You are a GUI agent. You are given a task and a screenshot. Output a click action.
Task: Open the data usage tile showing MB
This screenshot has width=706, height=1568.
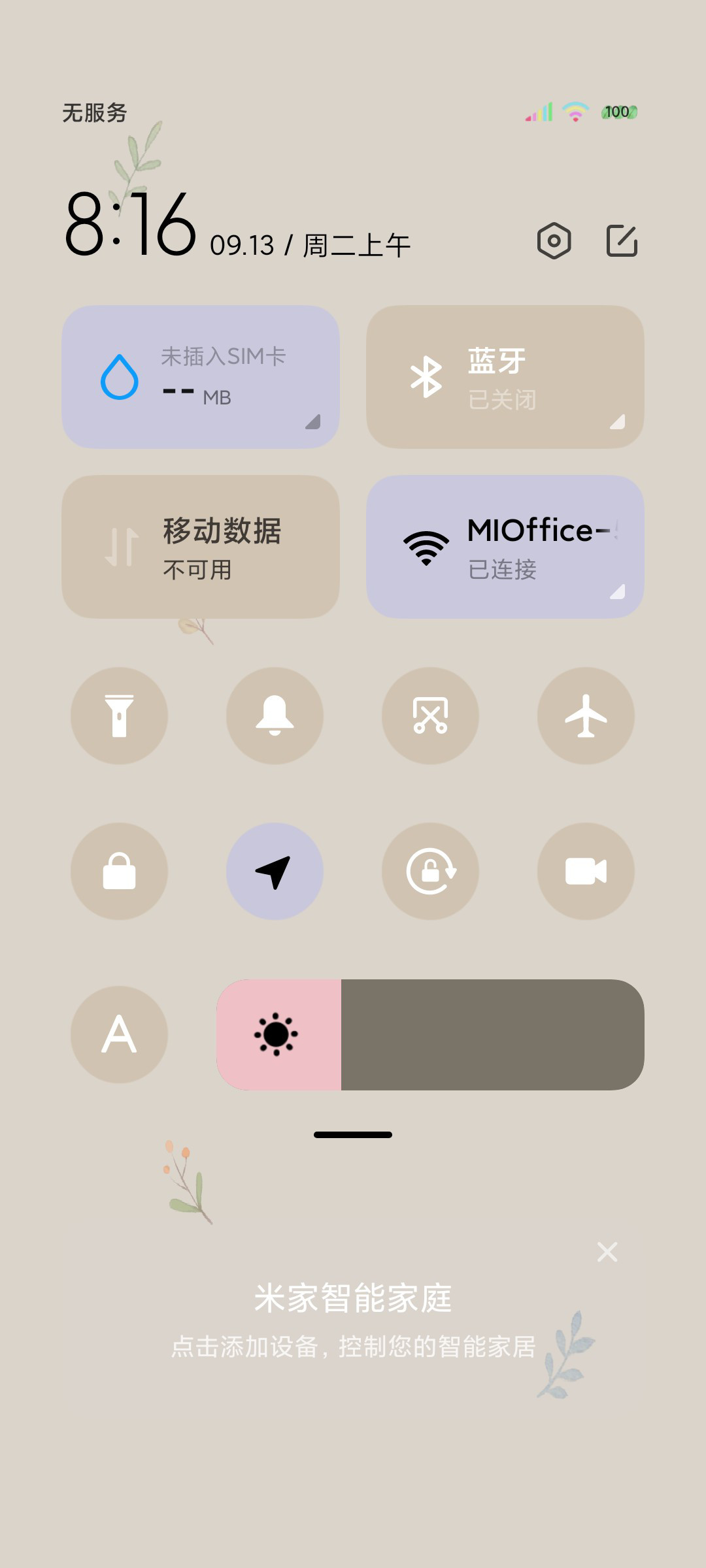tap(201, 377)
